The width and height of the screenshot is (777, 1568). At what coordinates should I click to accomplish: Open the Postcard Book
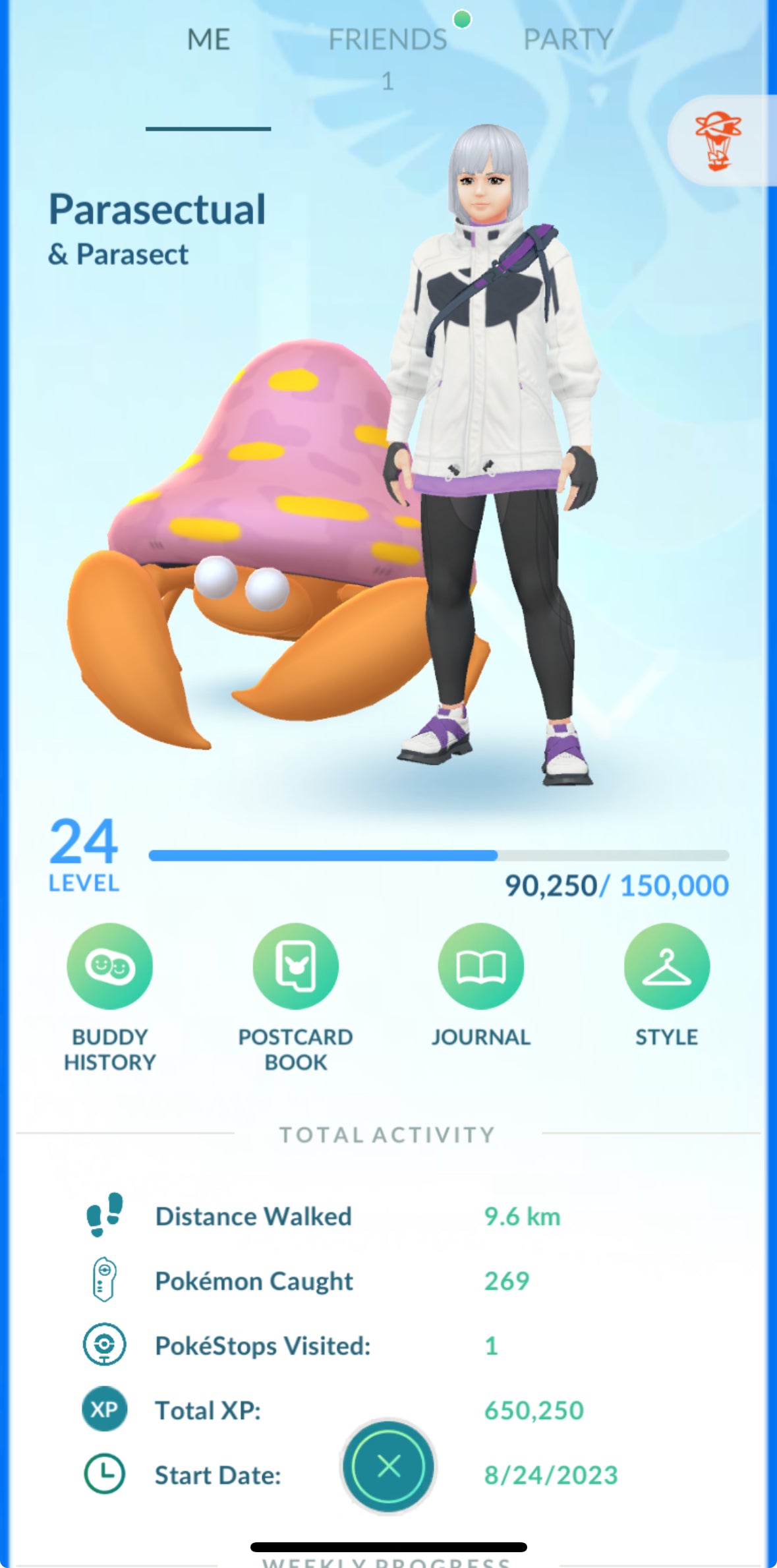pos(295,966)
